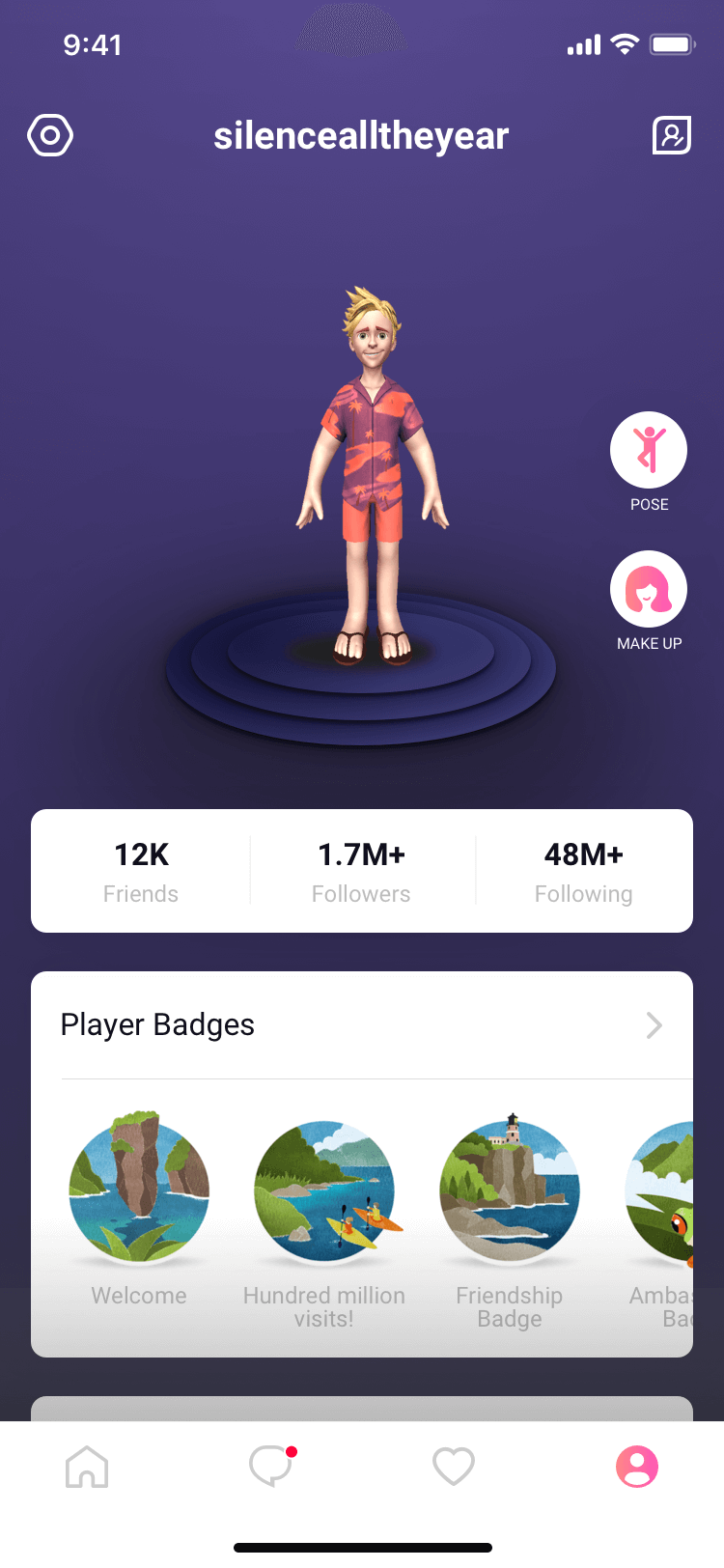This screenshot has height=1568, width=724.
Task: Go to the Home tab
Action: coord(87,1467)
